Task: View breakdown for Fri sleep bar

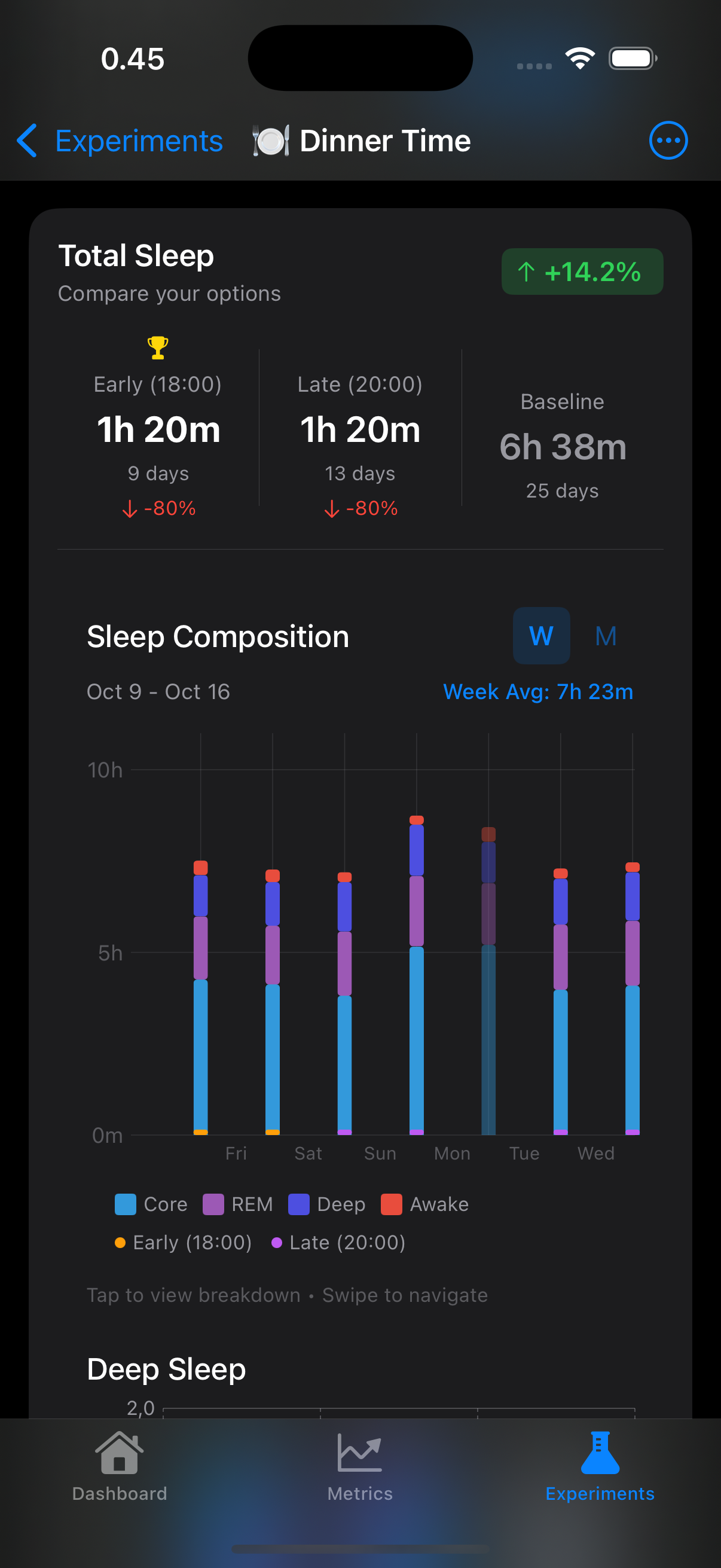Action: click(x=273, y=1004)
